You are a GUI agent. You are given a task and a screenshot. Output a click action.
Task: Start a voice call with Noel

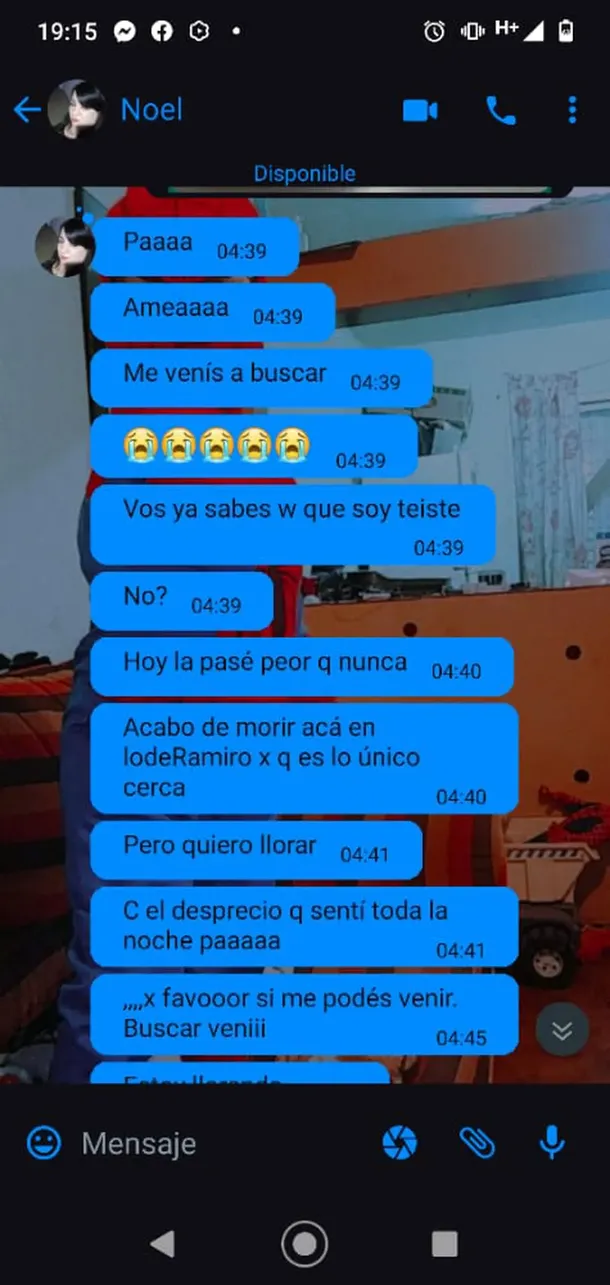click(500, 110)
